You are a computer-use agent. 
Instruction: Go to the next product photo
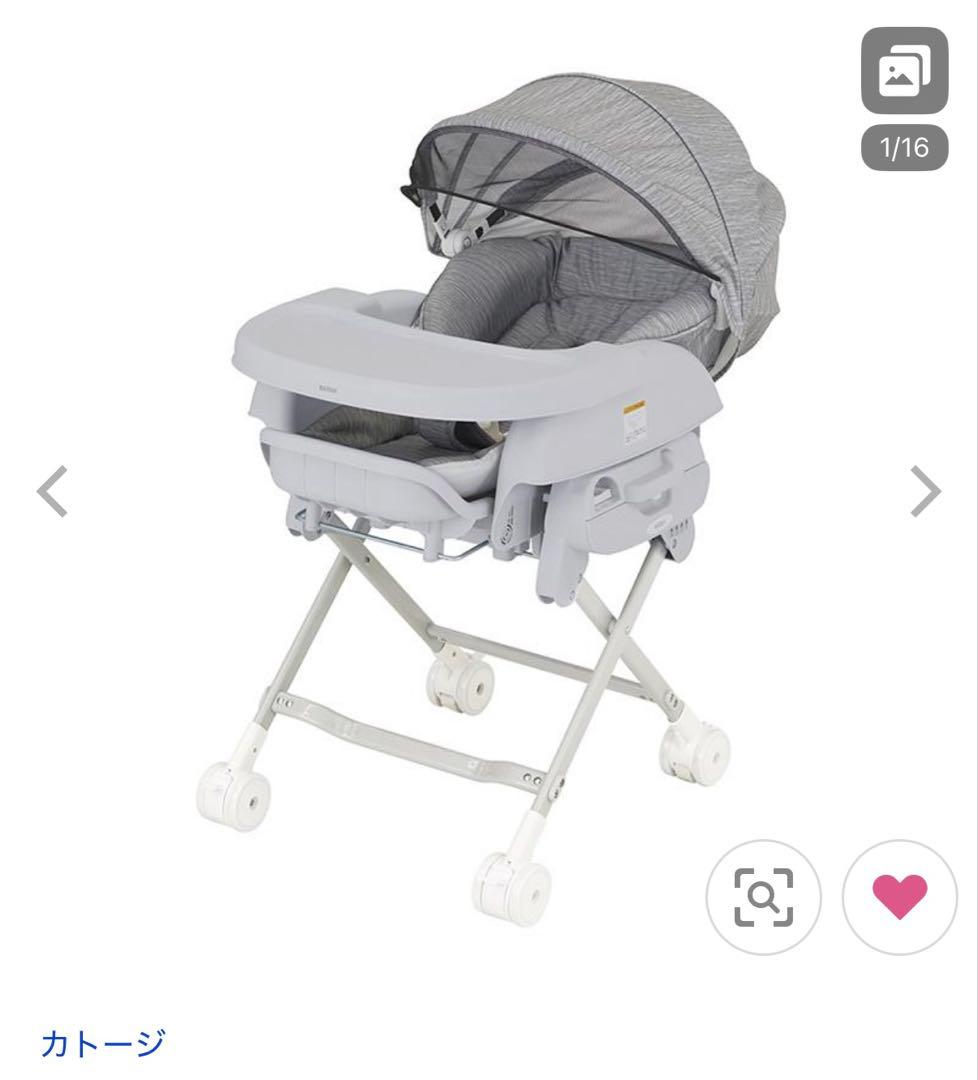pyautogui.click(x=926, y=492)
